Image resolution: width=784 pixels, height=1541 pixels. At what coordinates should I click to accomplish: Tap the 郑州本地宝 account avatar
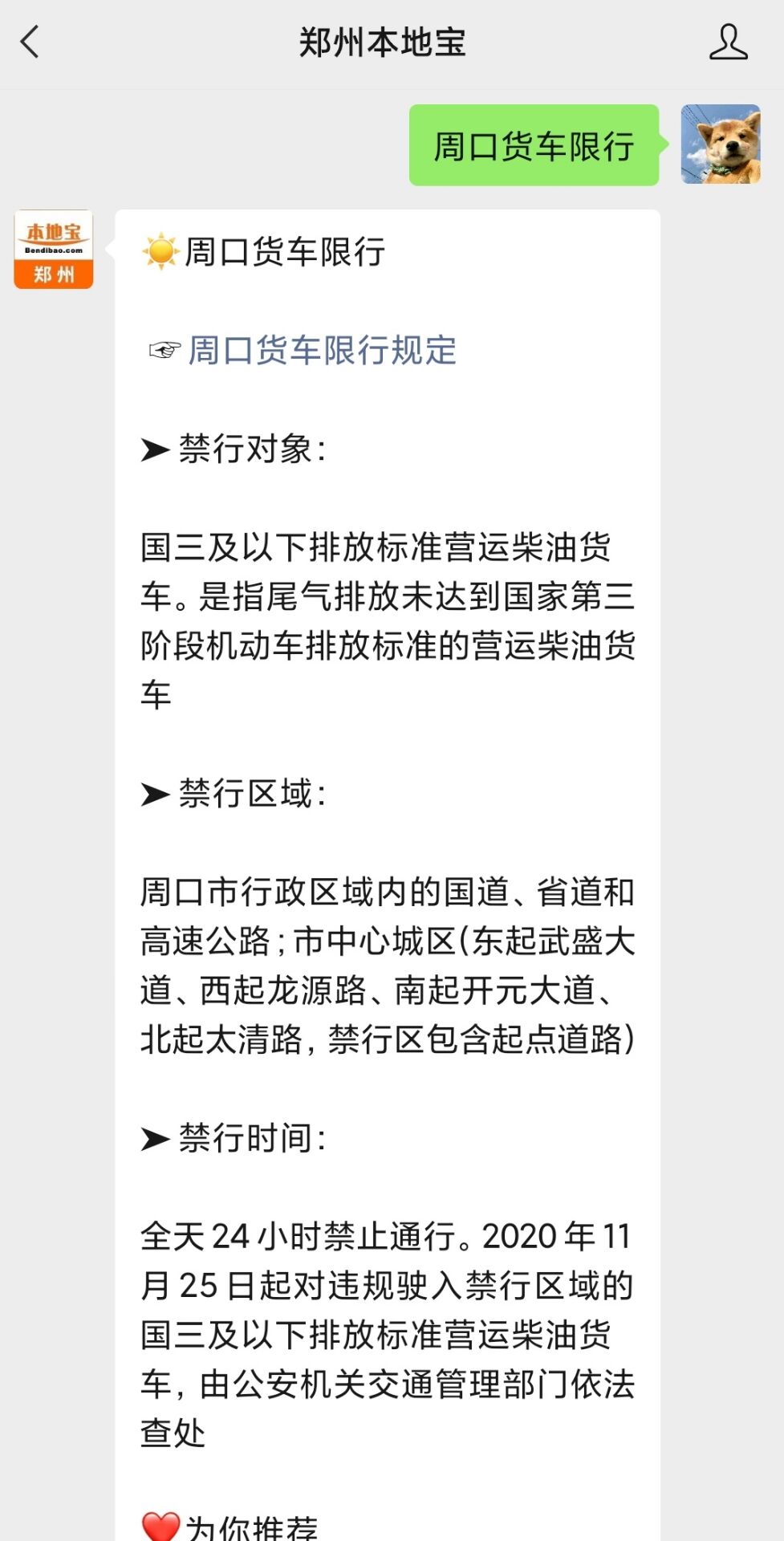point(54,250)
